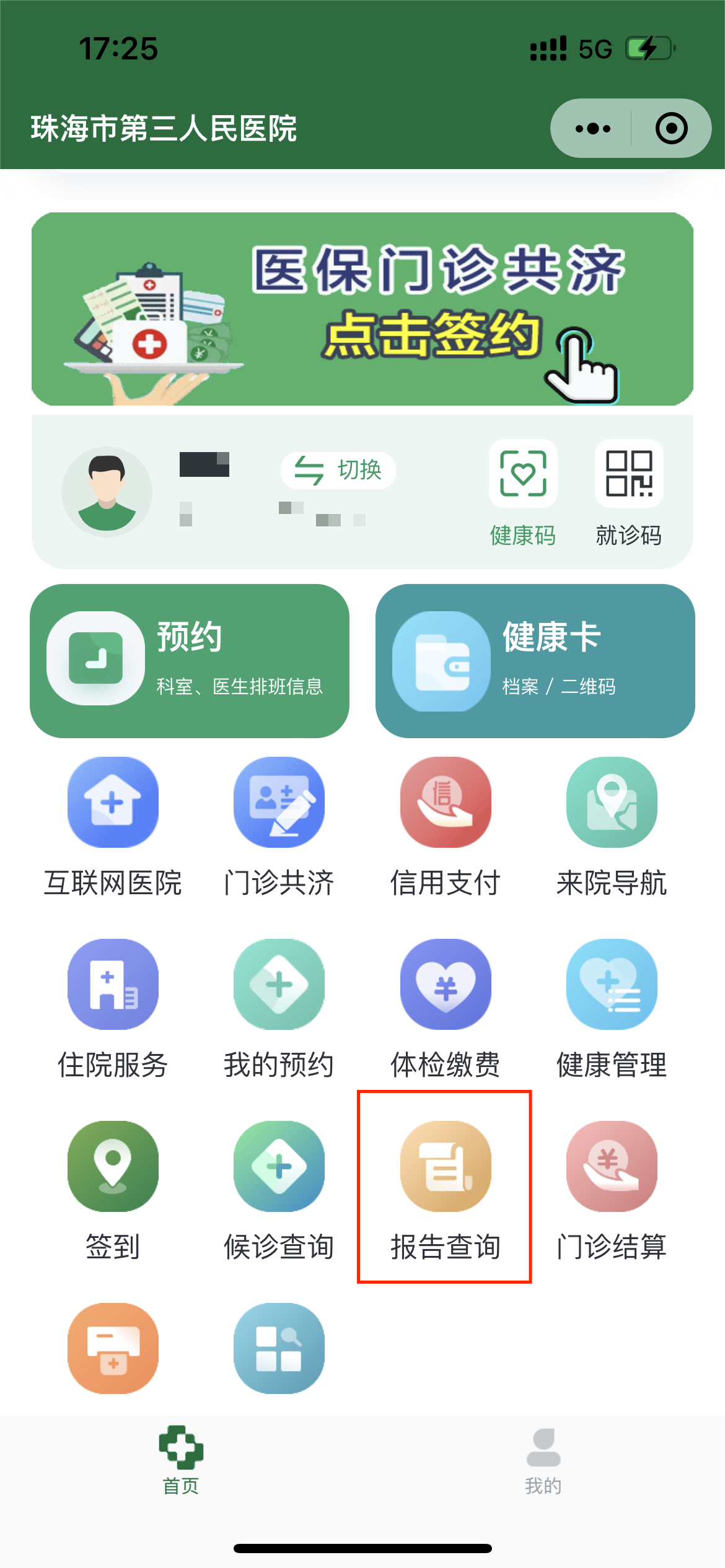Image resolution: width=725 pixels, height=1568 pixels.
Task: Switch to the 我的 tab
Action: tap(543, 1461)
